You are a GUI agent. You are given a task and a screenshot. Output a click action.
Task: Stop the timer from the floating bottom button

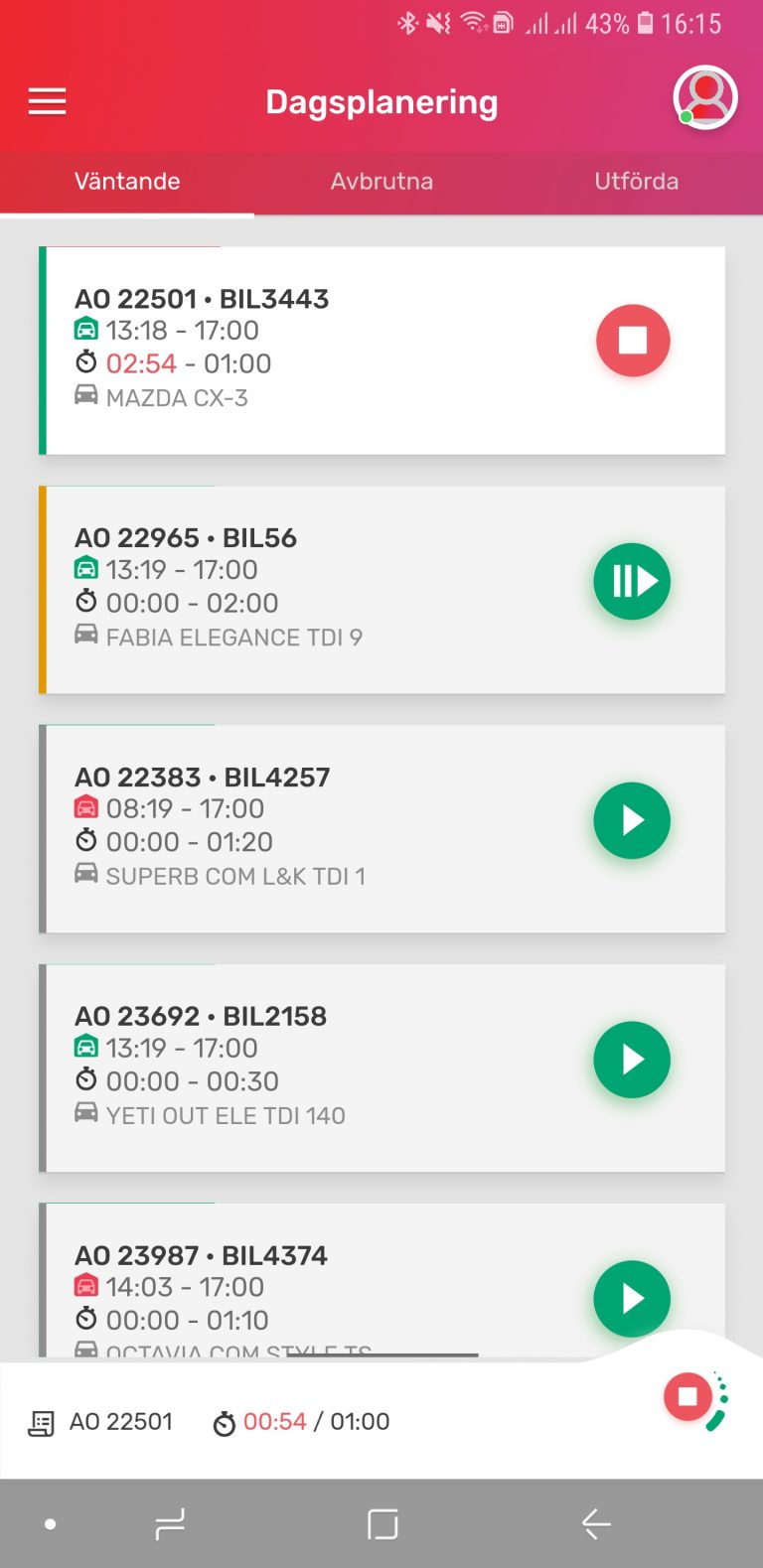[x=687, y=1396]
